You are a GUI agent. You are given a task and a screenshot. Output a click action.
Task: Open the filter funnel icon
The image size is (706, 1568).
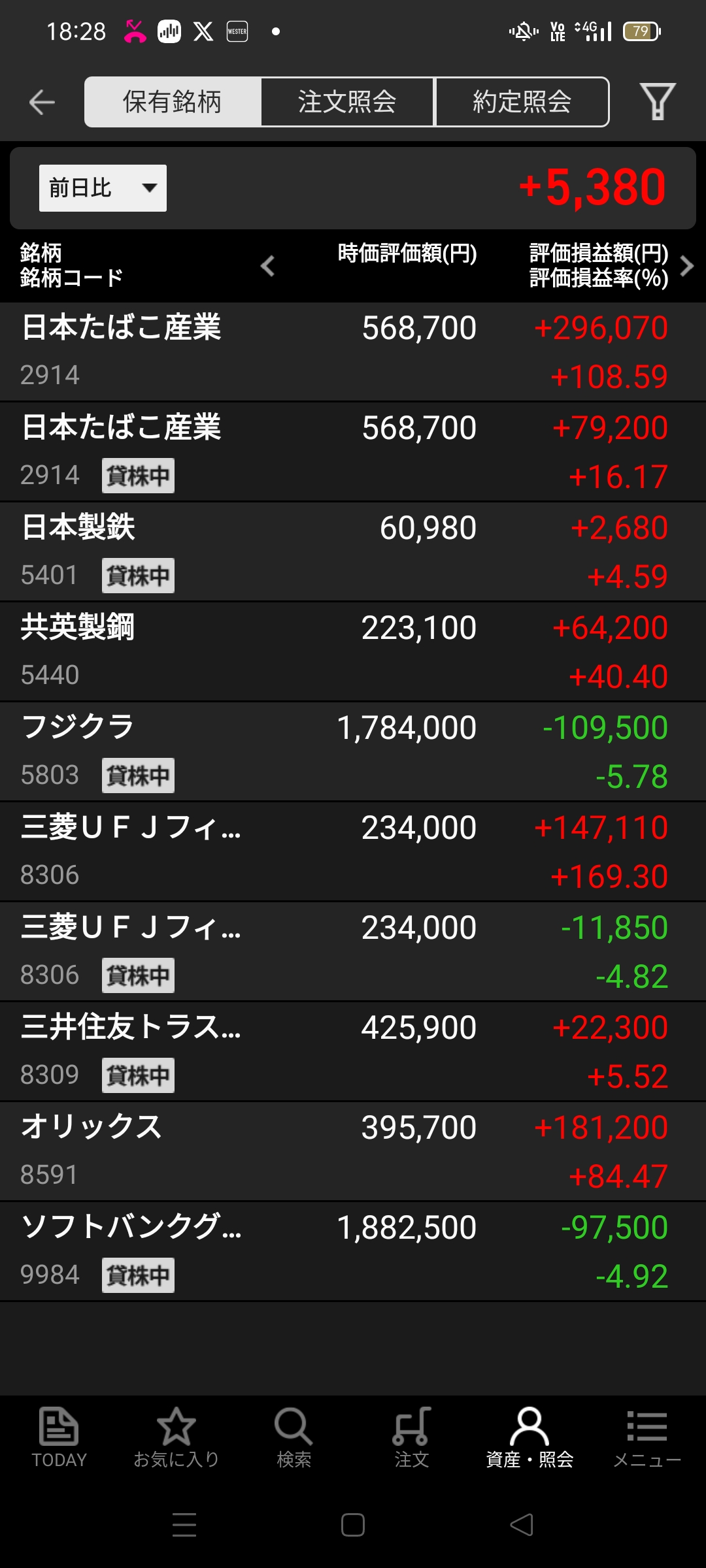coord(657,102)
